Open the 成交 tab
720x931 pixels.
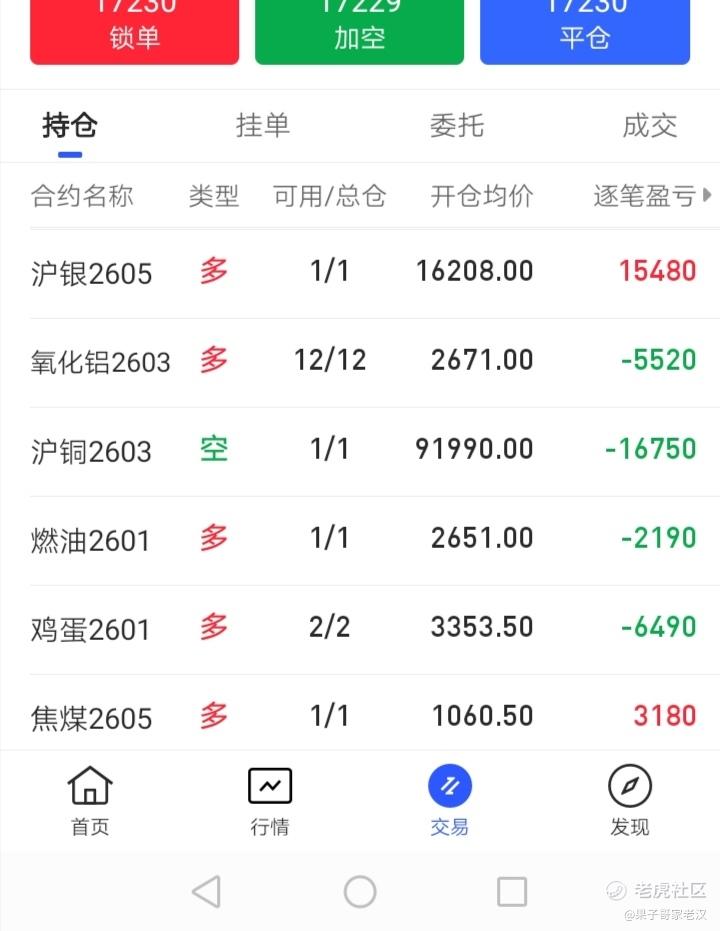pos(650,126)
